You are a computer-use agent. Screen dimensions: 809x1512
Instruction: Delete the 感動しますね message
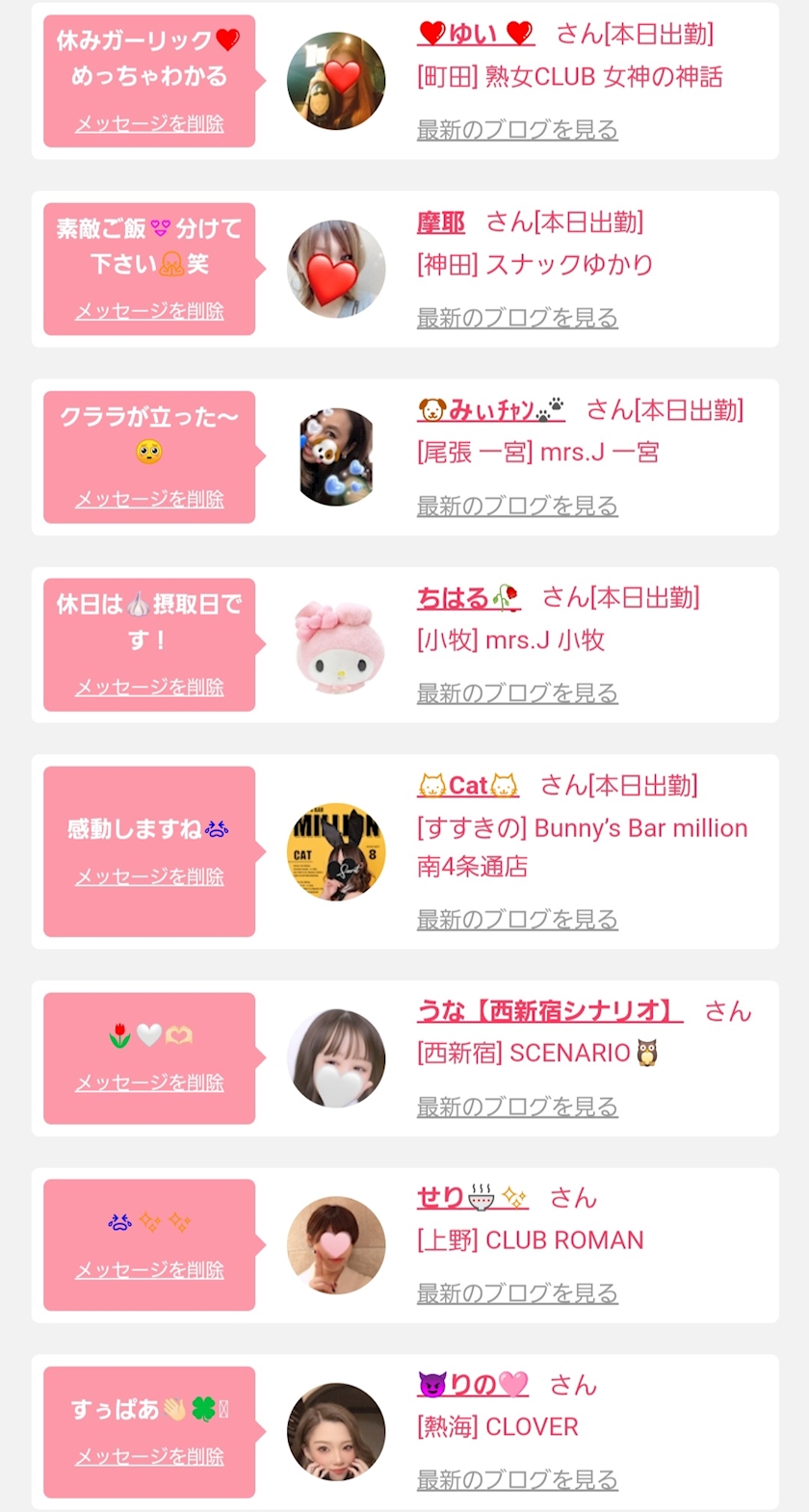coord(149,876)
